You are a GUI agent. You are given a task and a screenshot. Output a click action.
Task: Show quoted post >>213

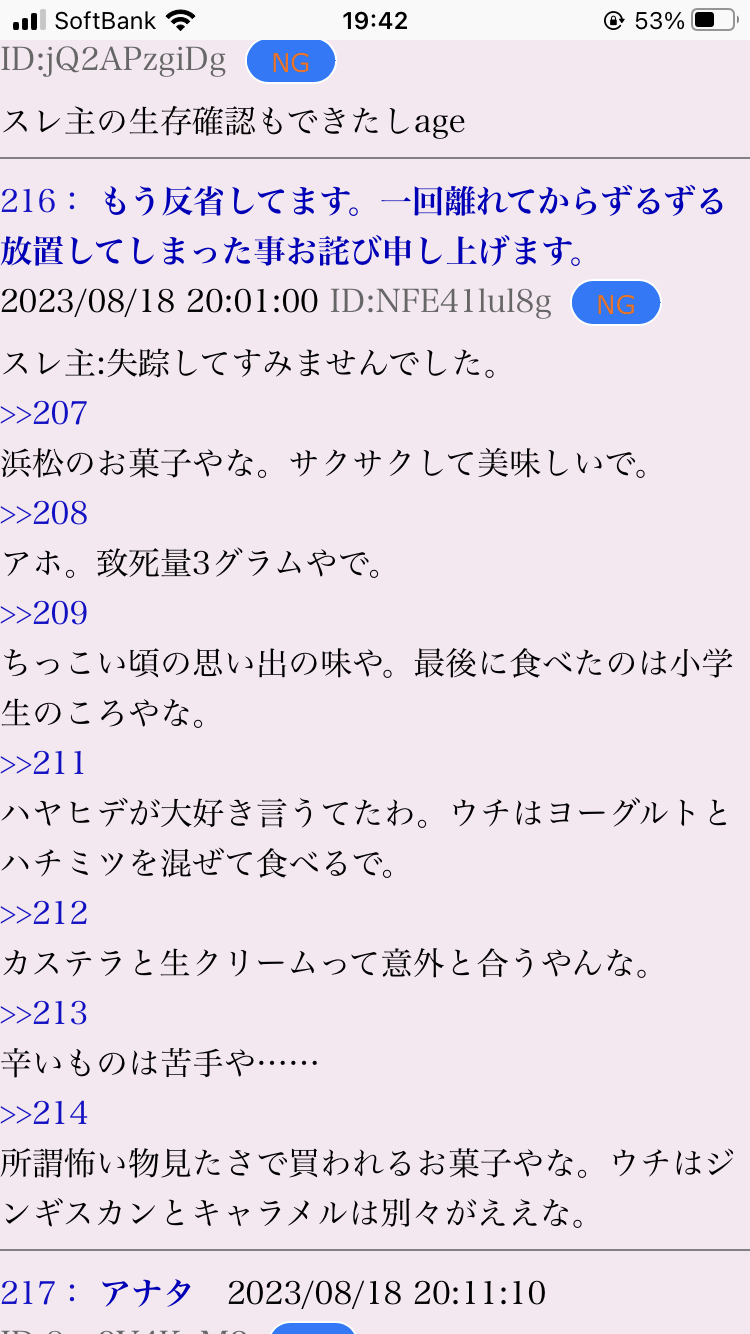[44, 1013]
